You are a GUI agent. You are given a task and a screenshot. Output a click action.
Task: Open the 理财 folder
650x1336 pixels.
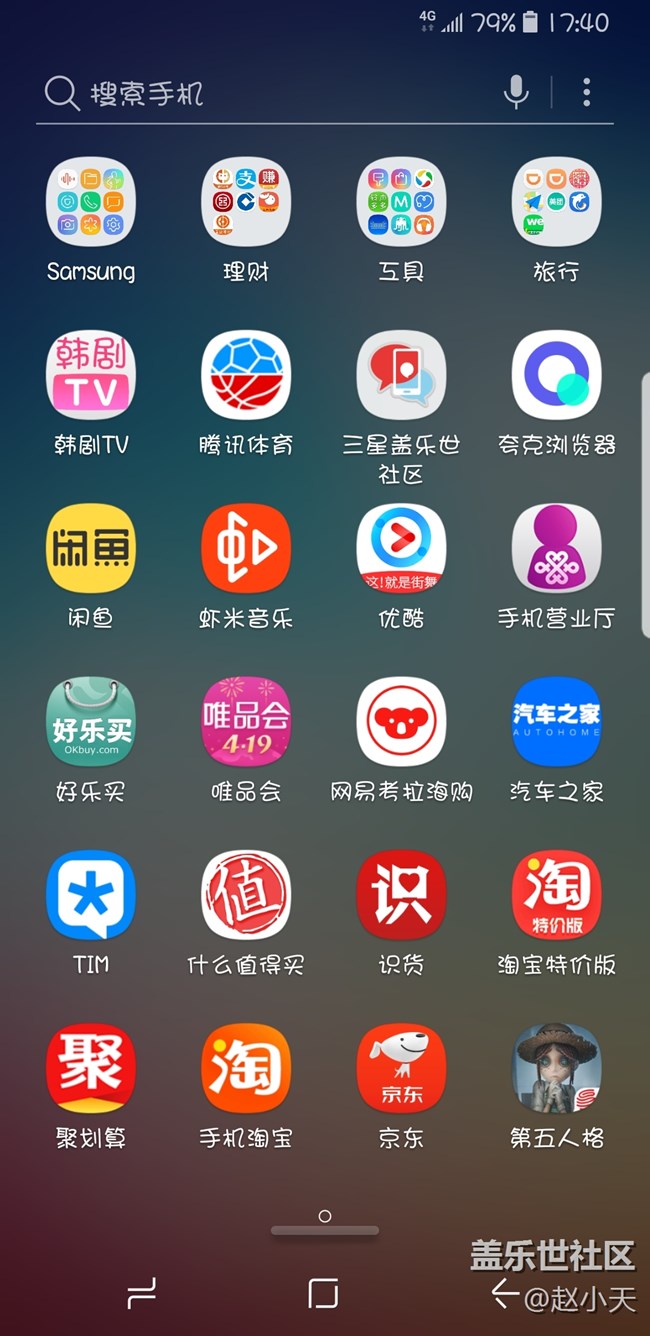[x=246, y=203]
